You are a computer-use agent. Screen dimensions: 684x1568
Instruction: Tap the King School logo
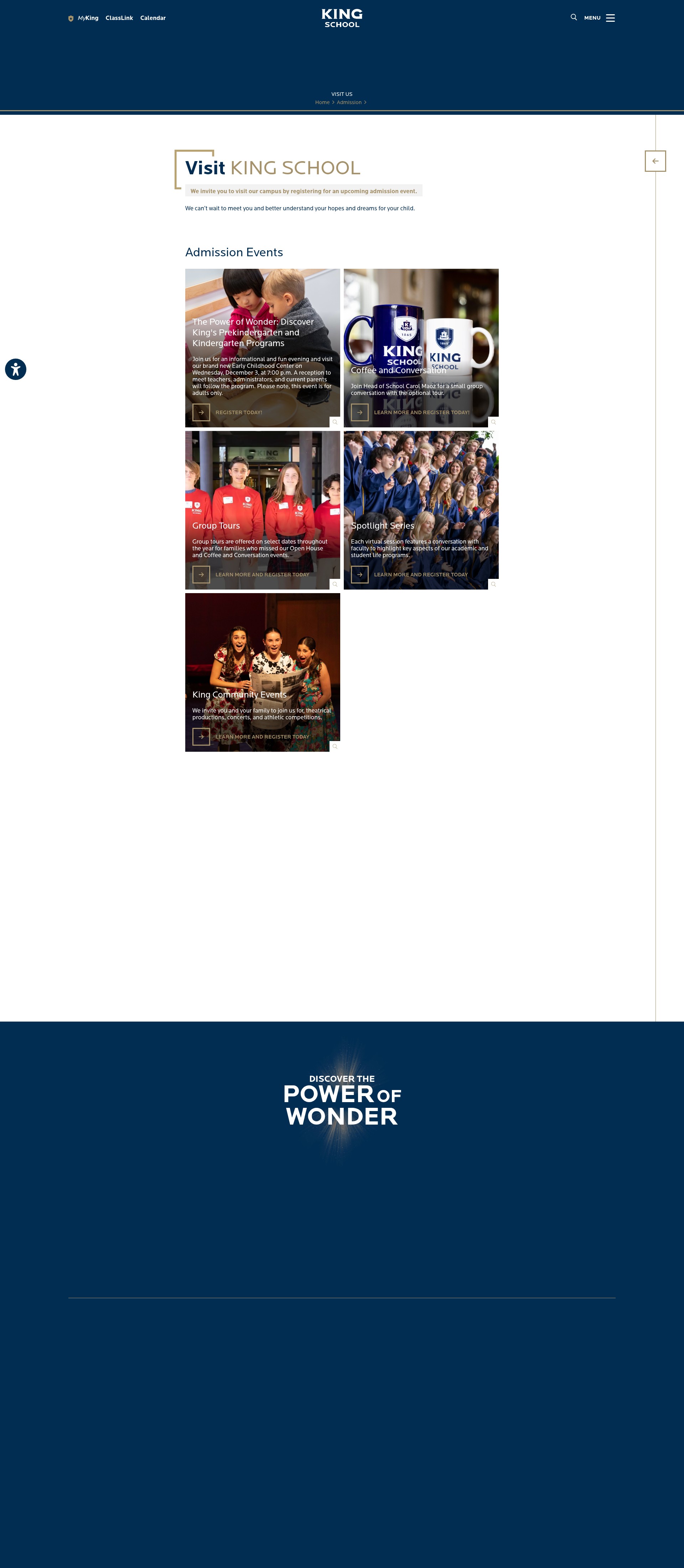[342, 18]
